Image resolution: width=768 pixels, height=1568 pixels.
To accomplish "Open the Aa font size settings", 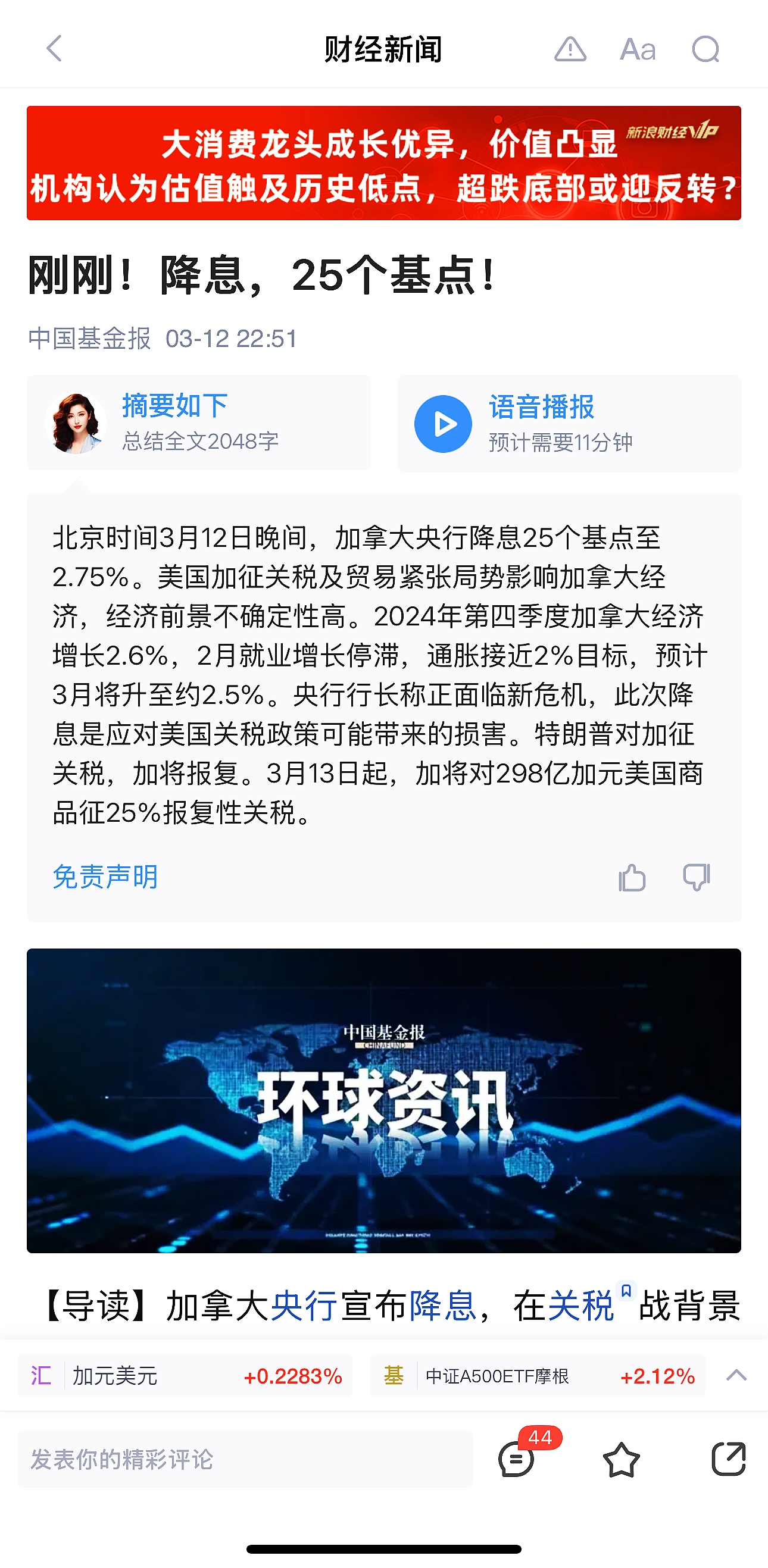I will [638, 50].
